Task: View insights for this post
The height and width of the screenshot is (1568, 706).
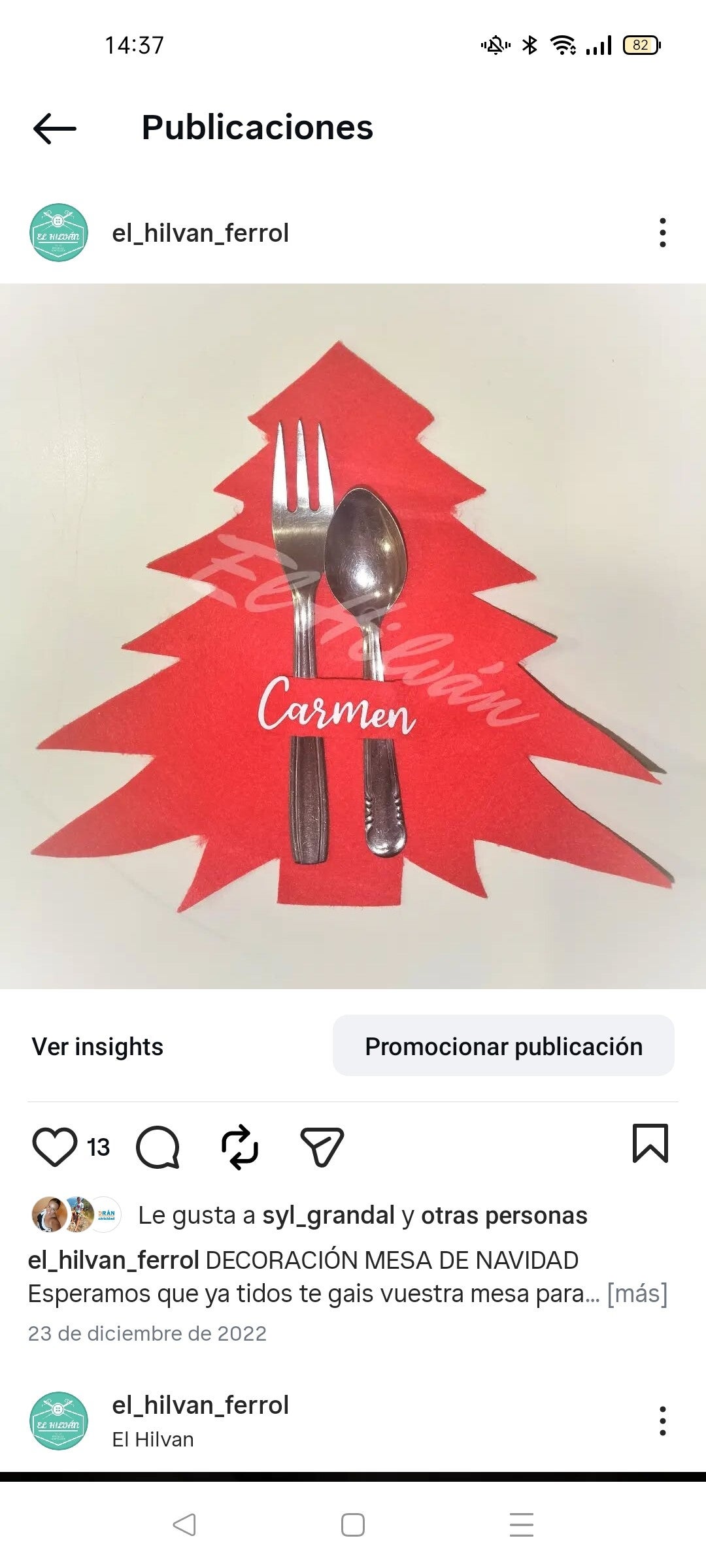Action: point(97,1047)
